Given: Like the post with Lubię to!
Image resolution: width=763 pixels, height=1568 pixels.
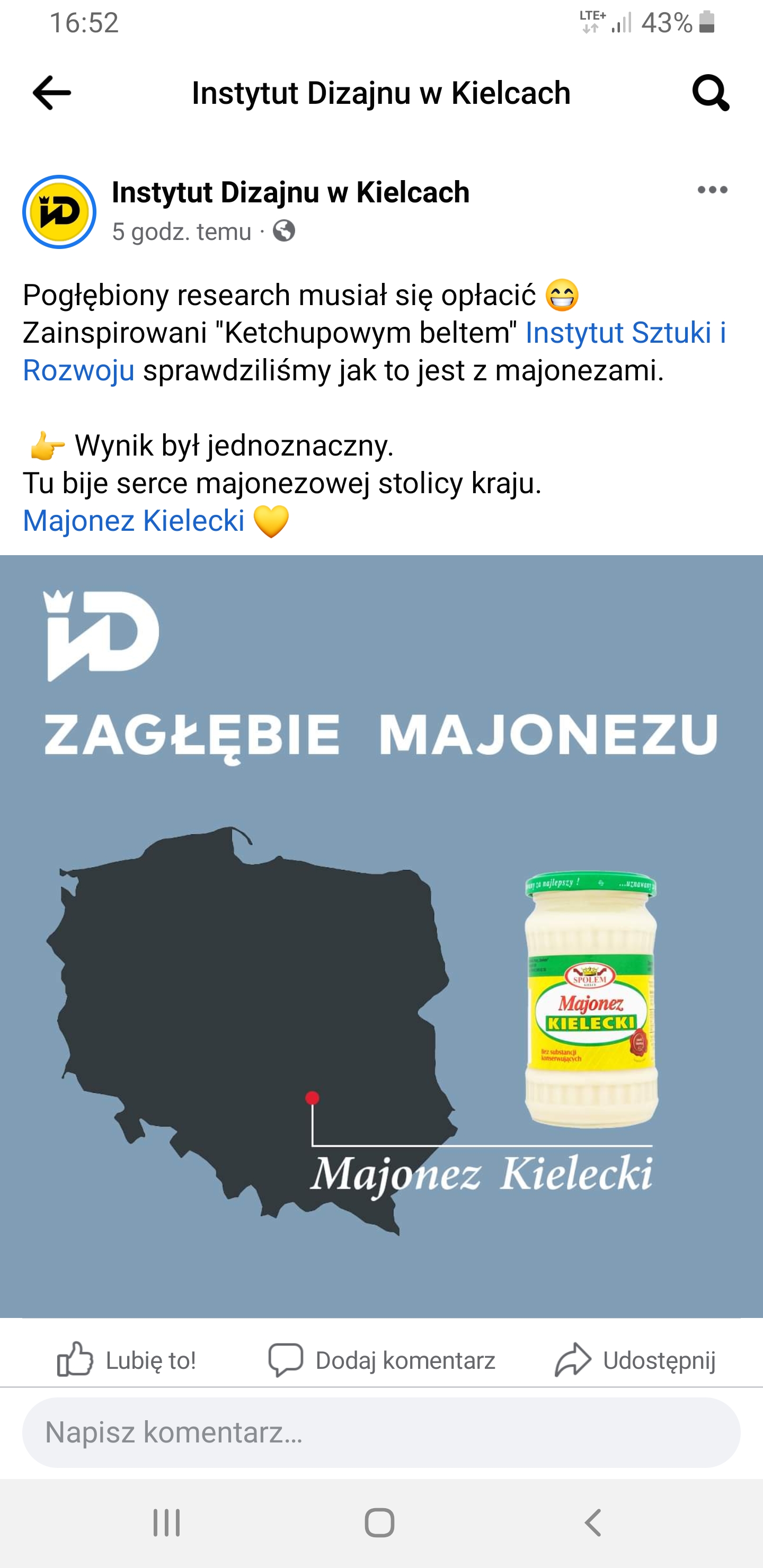Looking at the screenshot, I should 127,1360.
